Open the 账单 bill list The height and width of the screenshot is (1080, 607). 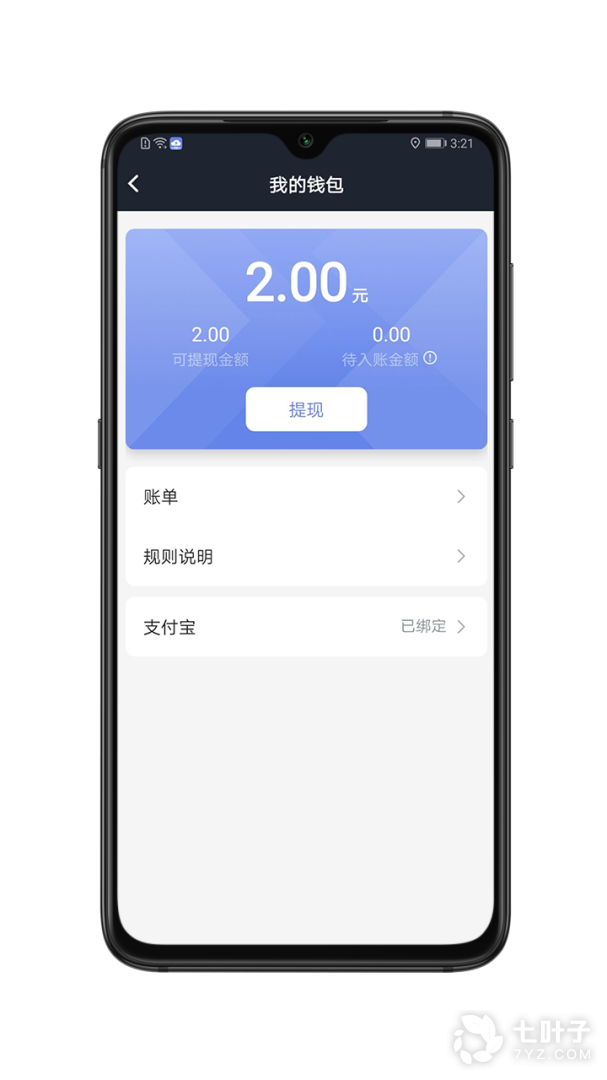(306, 497)
